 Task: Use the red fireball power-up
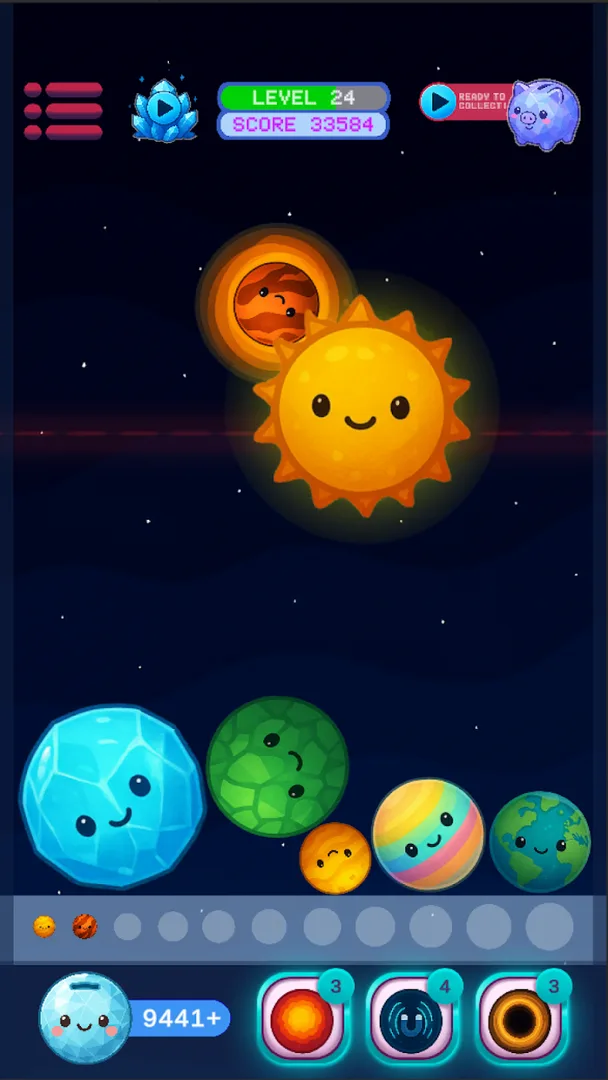[x=302, y=1020]
